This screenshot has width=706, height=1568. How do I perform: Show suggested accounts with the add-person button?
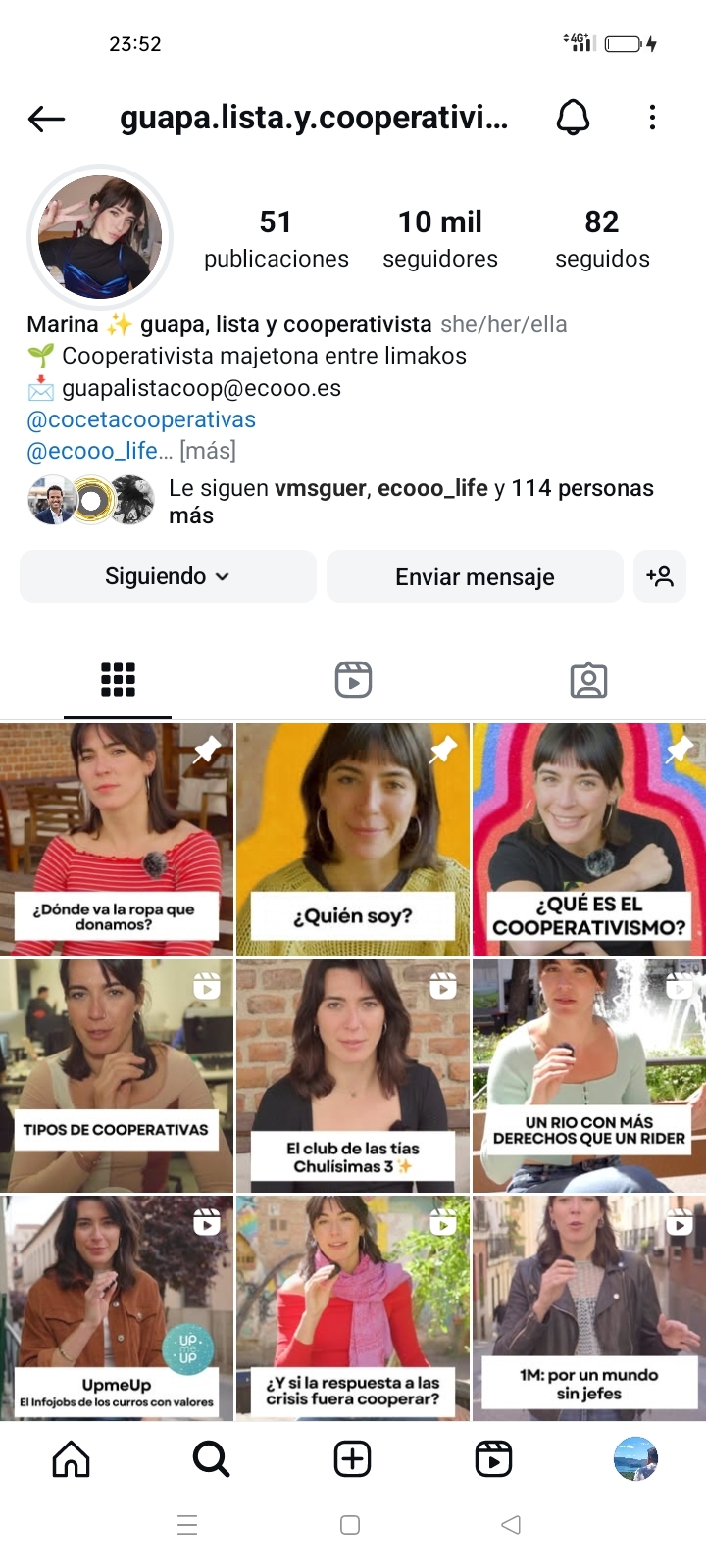click(x=660, y=576)
